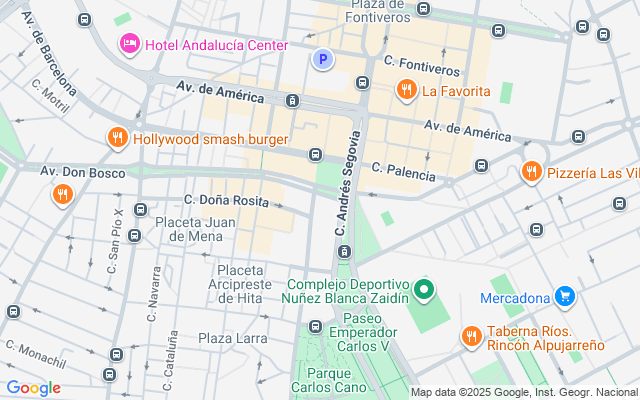The image size is (640, 400).
Task: Open the Hotel Andalucía Center marker
Action: coord(129,44)
